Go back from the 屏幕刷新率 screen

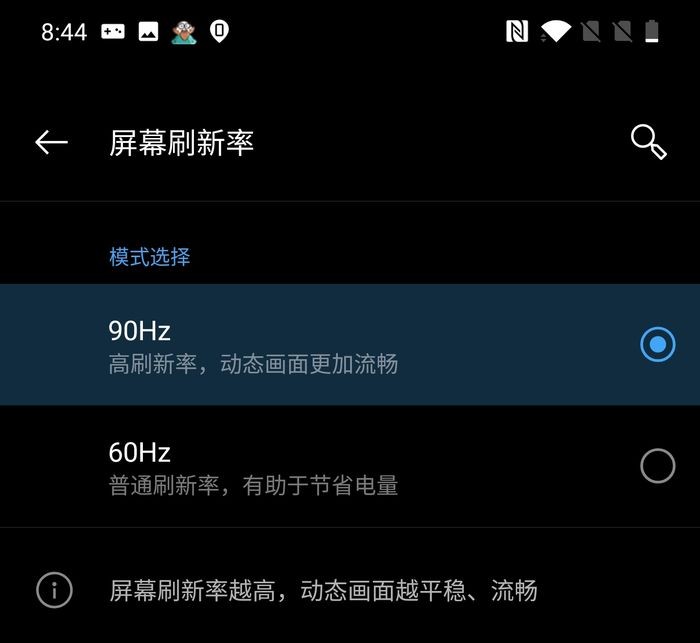point(51,142)
